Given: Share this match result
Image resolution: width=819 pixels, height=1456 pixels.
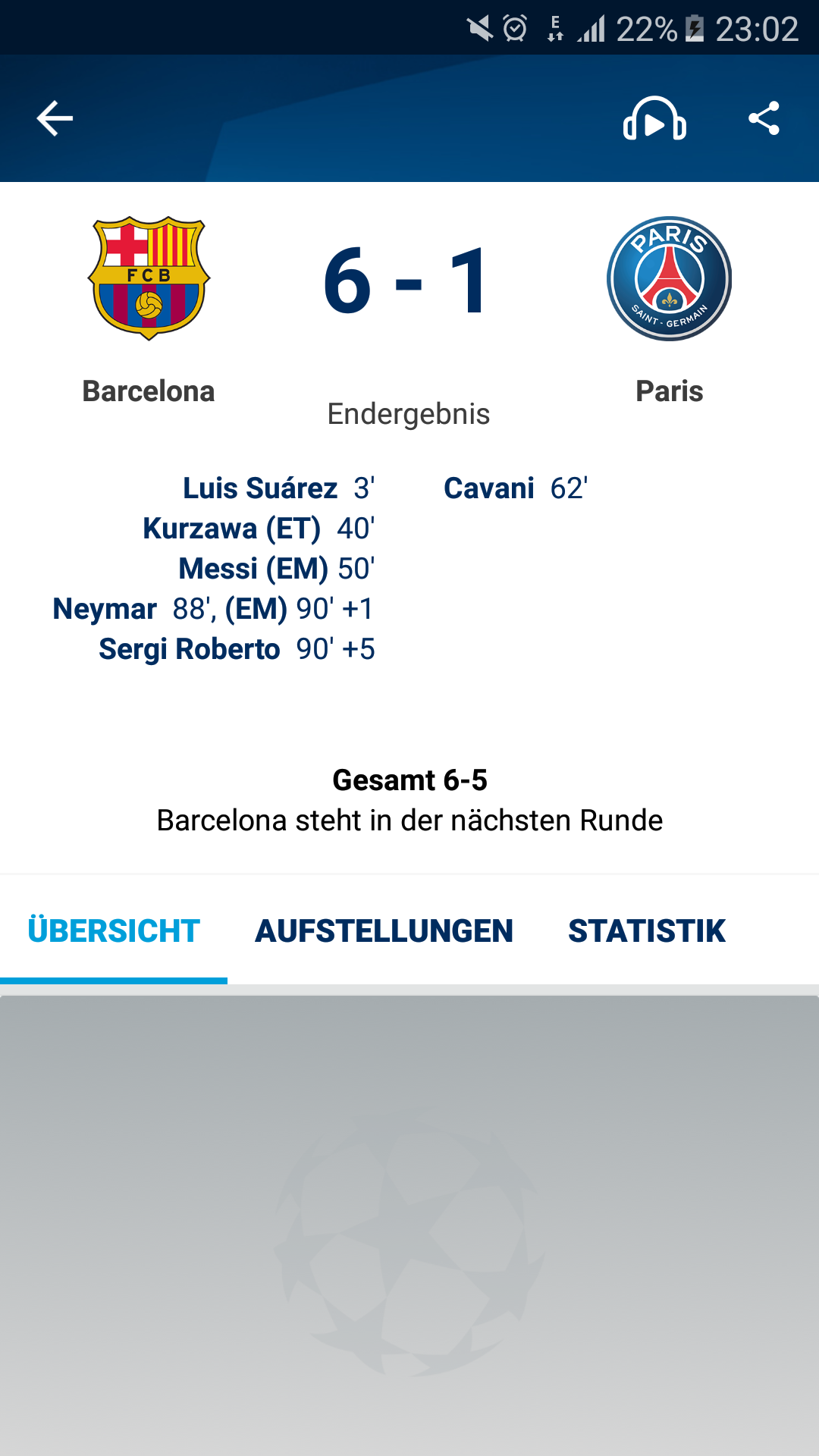Looking at the screenshot, I should pos(764,118).
